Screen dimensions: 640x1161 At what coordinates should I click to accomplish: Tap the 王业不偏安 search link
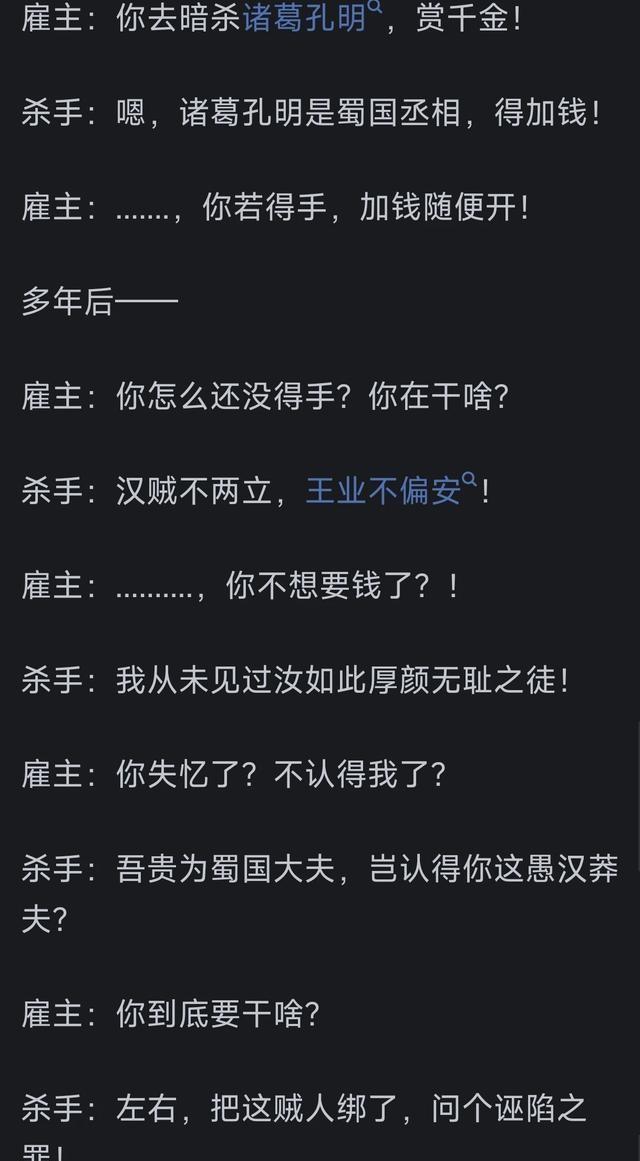tap(390, 491)
